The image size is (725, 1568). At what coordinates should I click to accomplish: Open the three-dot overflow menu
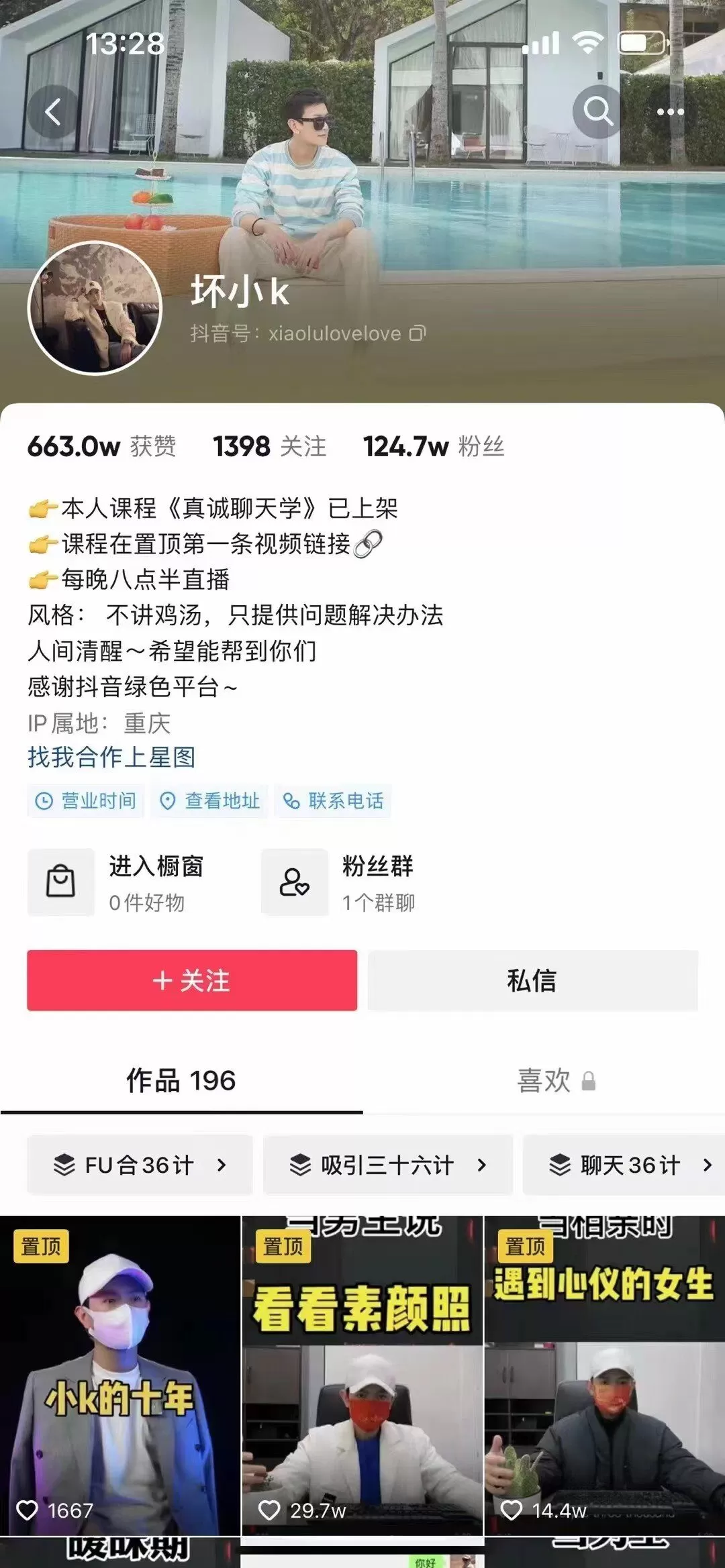670,111
